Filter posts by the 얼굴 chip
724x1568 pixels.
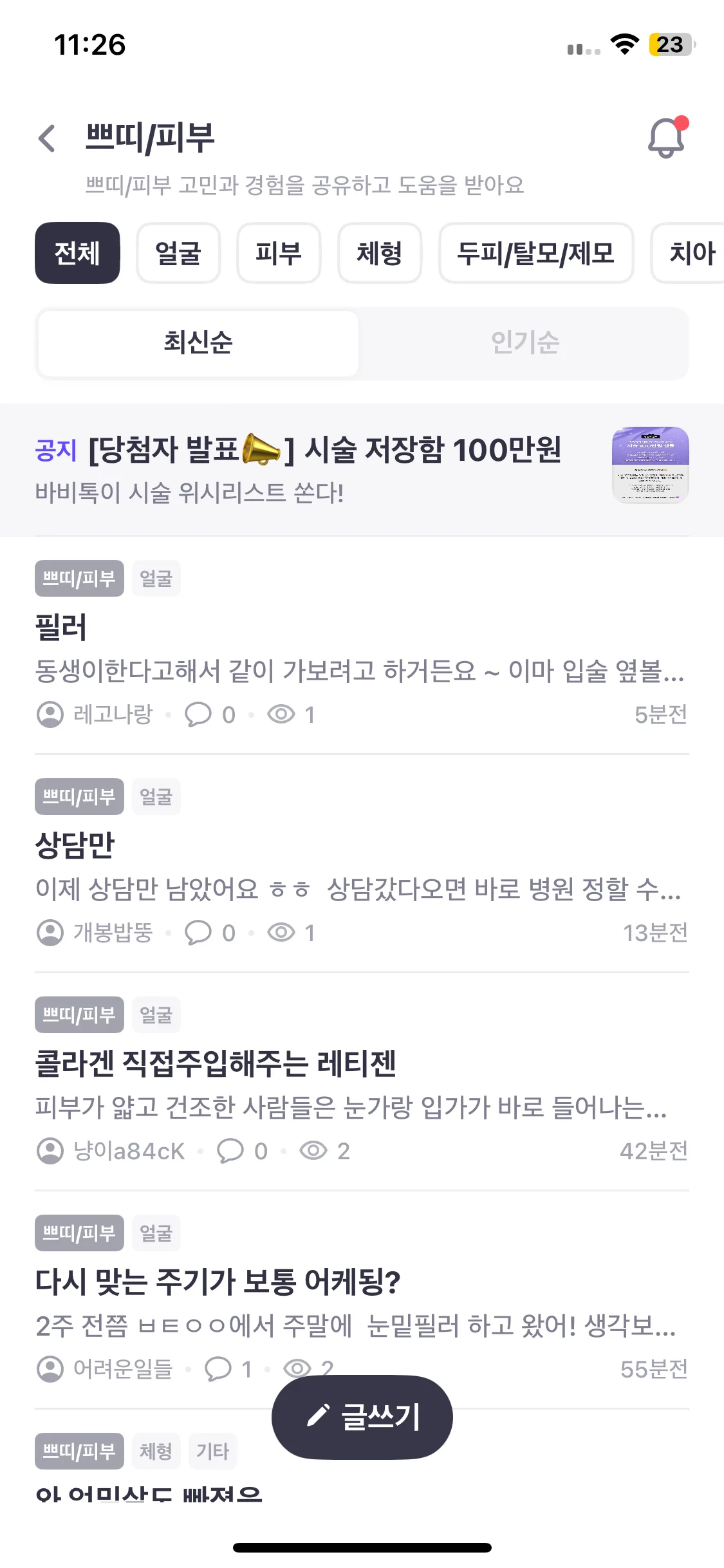178,253
